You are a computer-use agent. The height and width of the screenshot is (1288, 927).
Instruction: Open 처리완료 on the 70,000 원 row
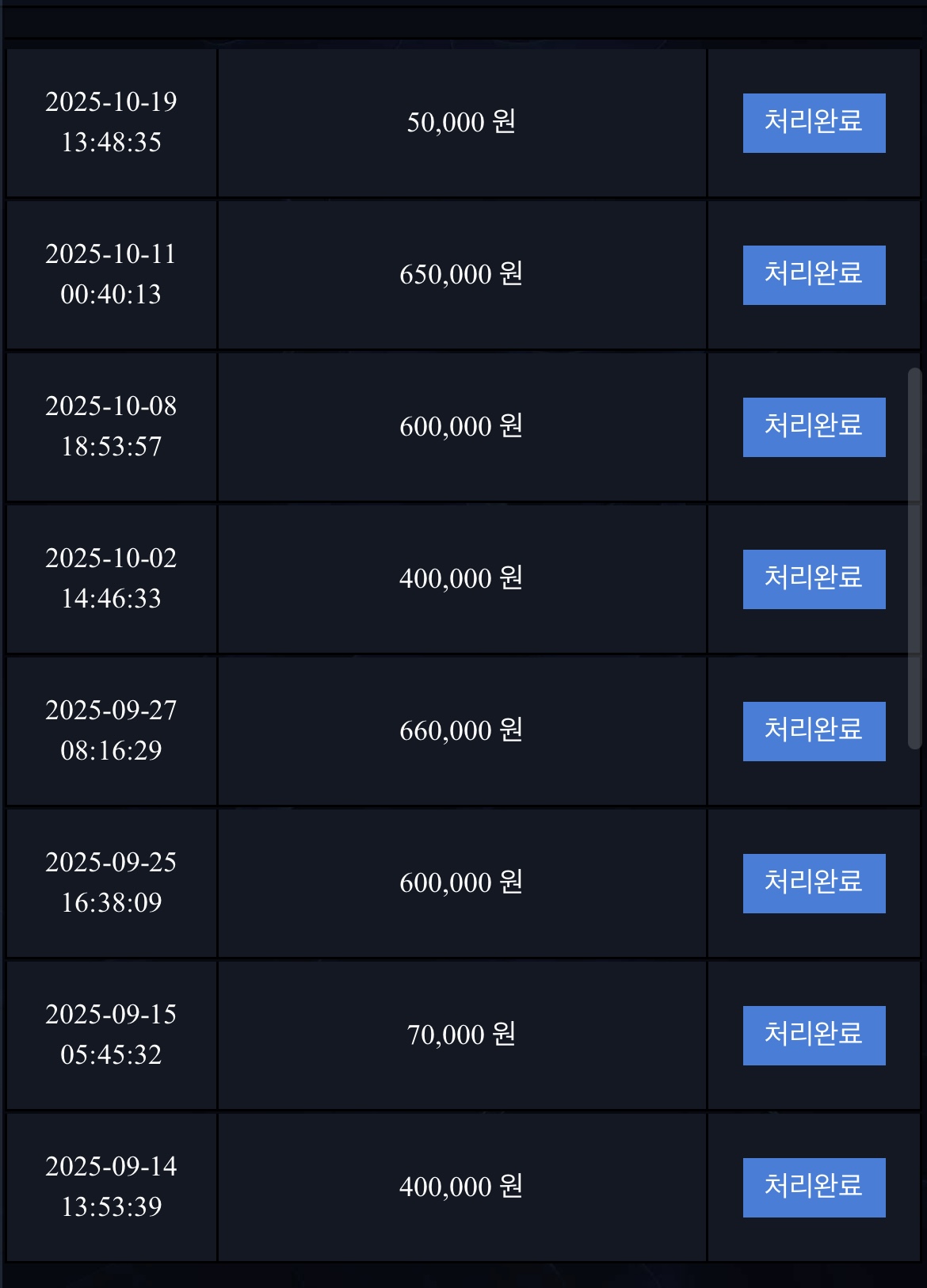point(814,1035)
